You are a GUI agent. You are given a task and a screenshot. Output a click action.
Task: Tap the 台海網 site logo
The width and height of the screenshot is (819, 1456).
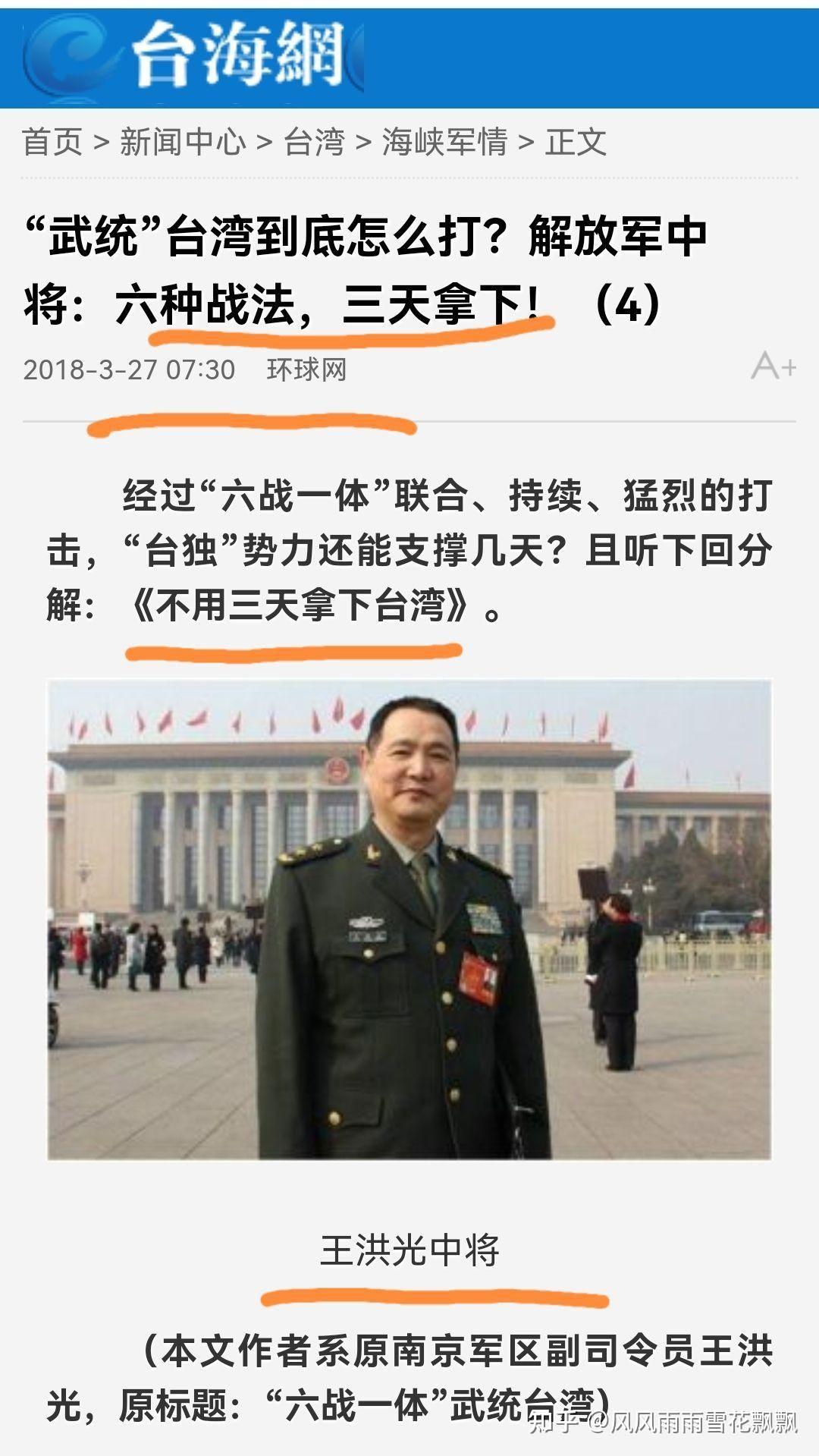pyautogui.click(x=193, y=55)
